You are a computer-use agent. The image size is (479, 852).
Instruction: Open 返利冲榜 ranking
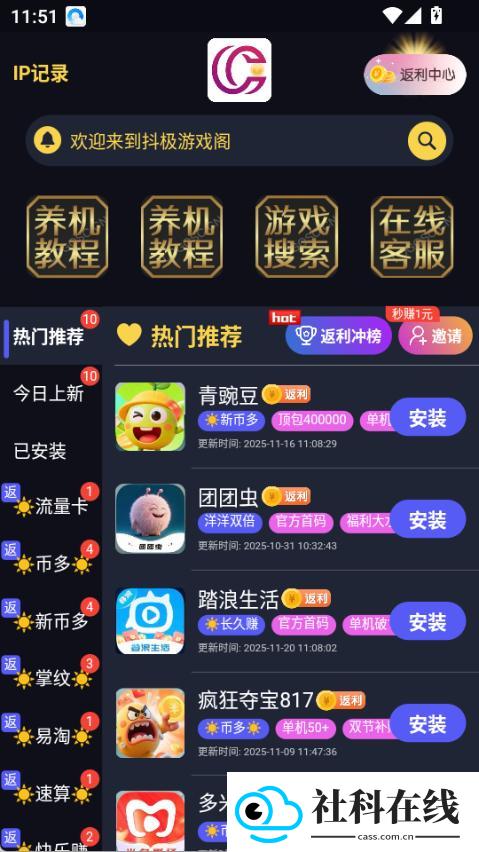pyautogui.click(x=338, y=336)
